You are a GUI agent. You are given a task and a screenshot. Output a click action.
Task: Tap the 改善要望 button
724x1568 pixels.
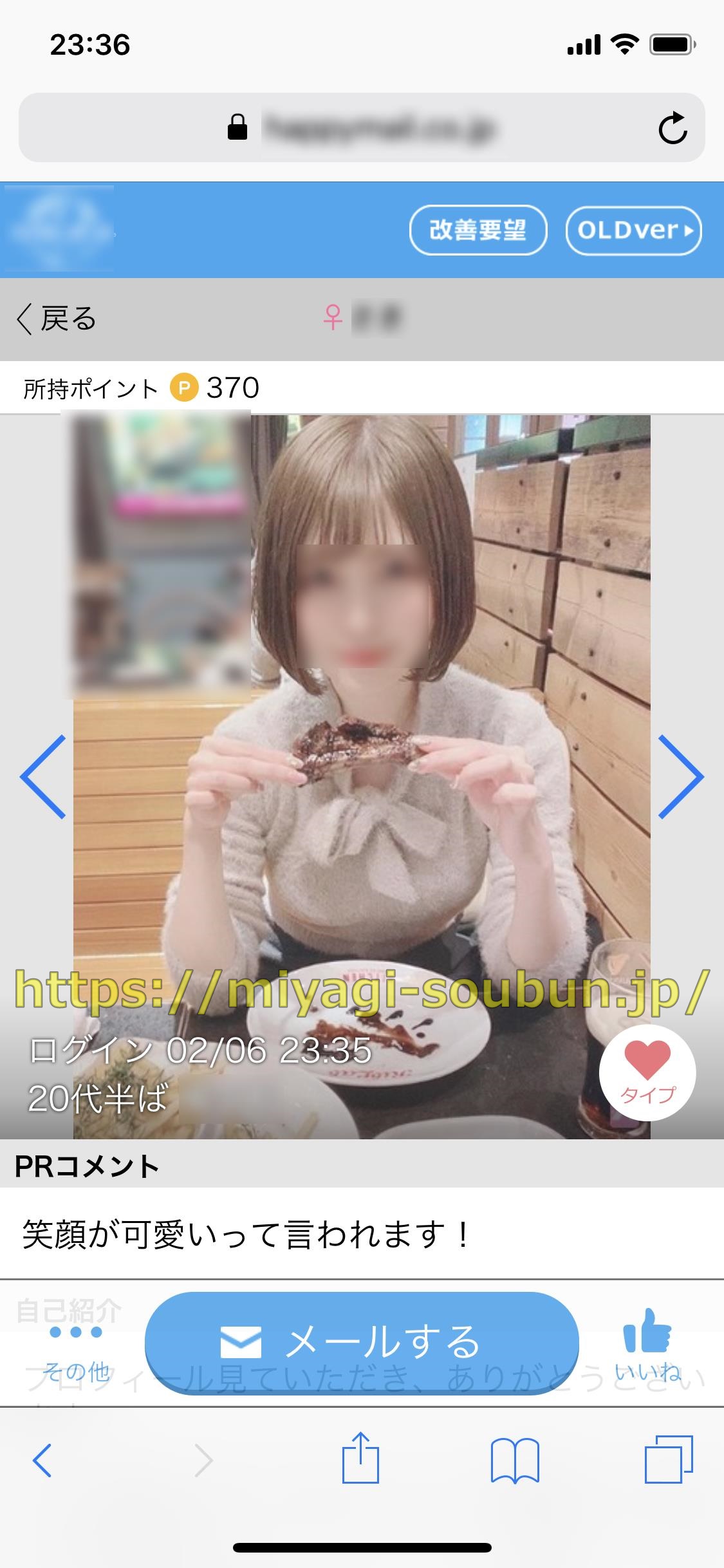478,230
